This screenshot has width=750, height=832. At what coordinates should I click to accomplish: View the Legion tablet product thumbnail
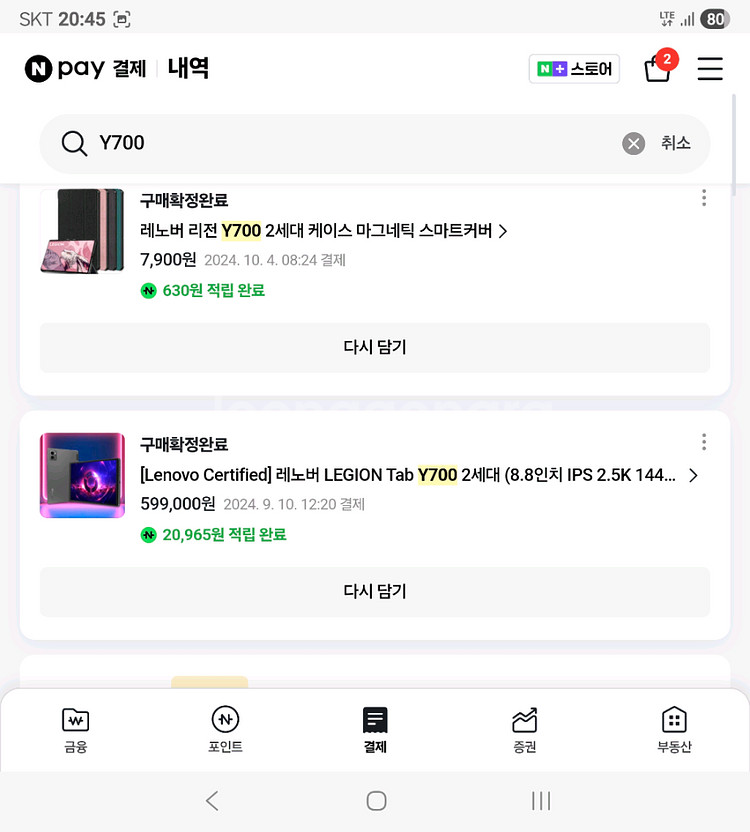click(82, 475)
